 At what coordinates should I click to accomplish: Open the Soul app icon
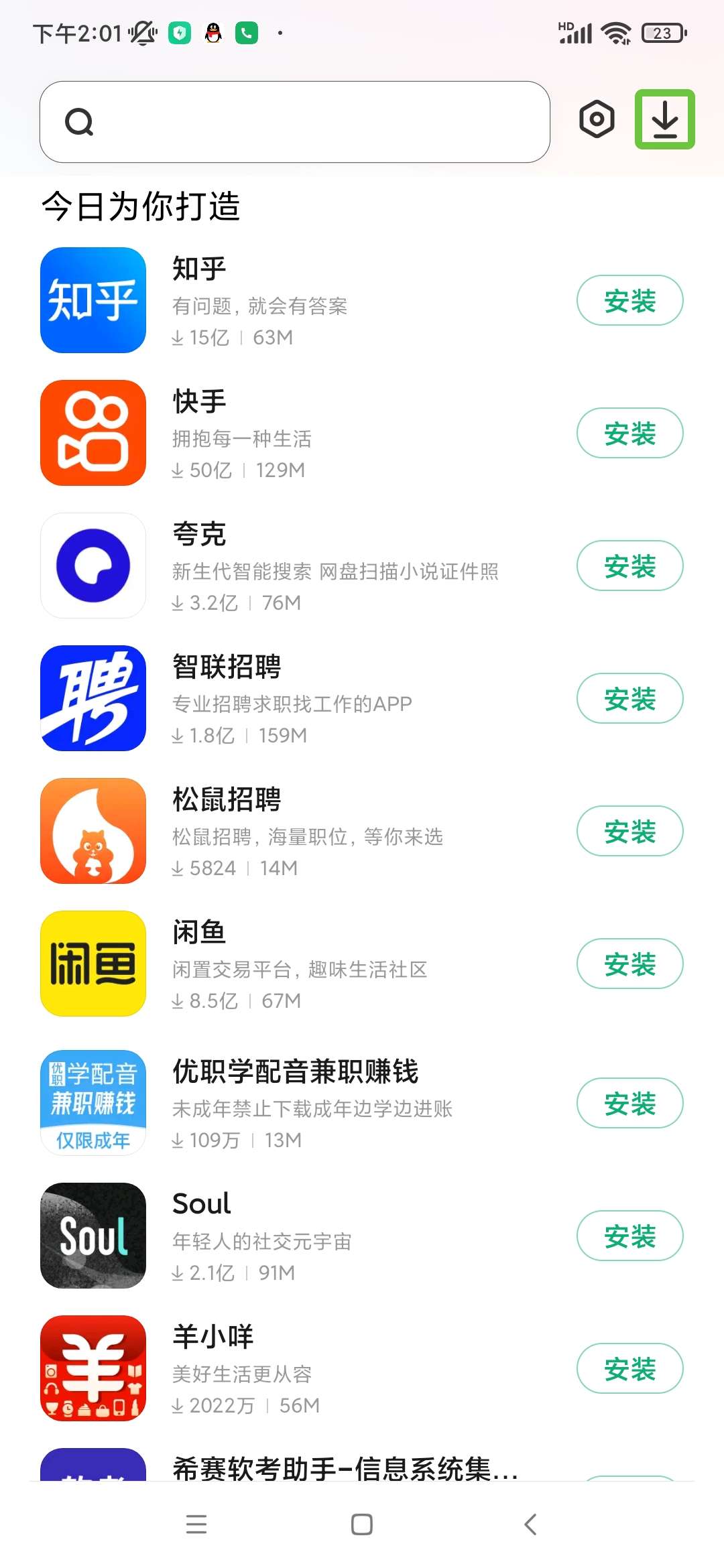pyautogui.click(x=93, y=1236)
